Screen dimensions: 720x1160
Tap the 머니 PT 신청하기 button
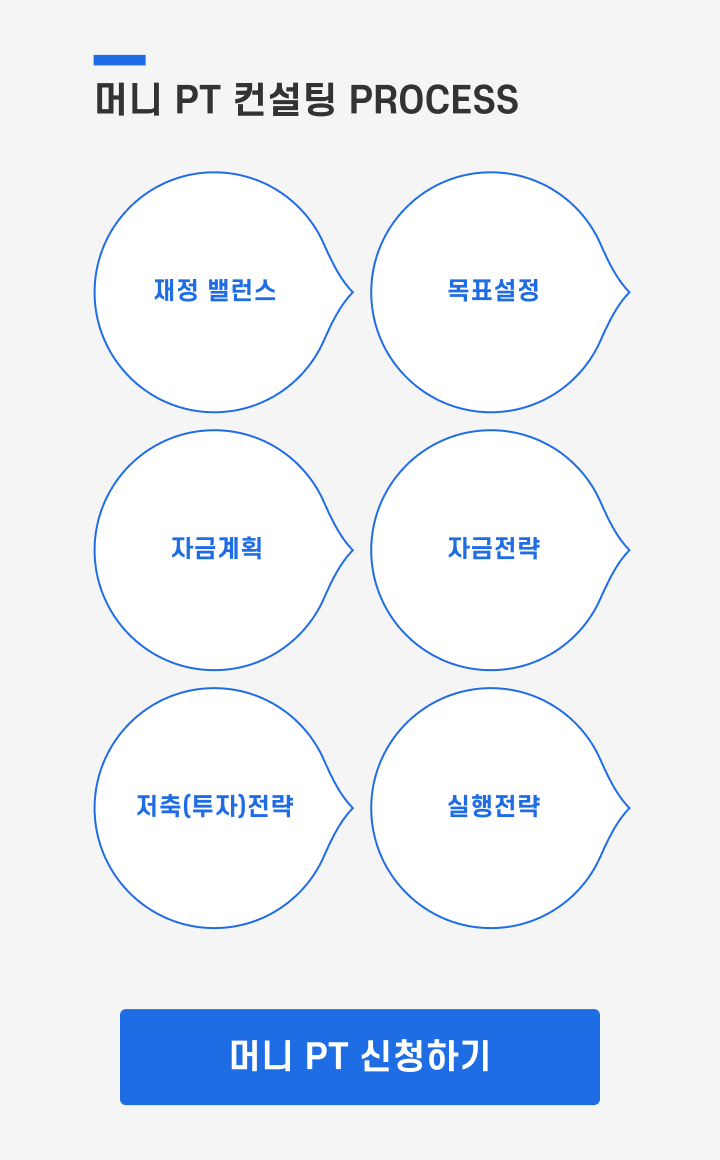360,1057
